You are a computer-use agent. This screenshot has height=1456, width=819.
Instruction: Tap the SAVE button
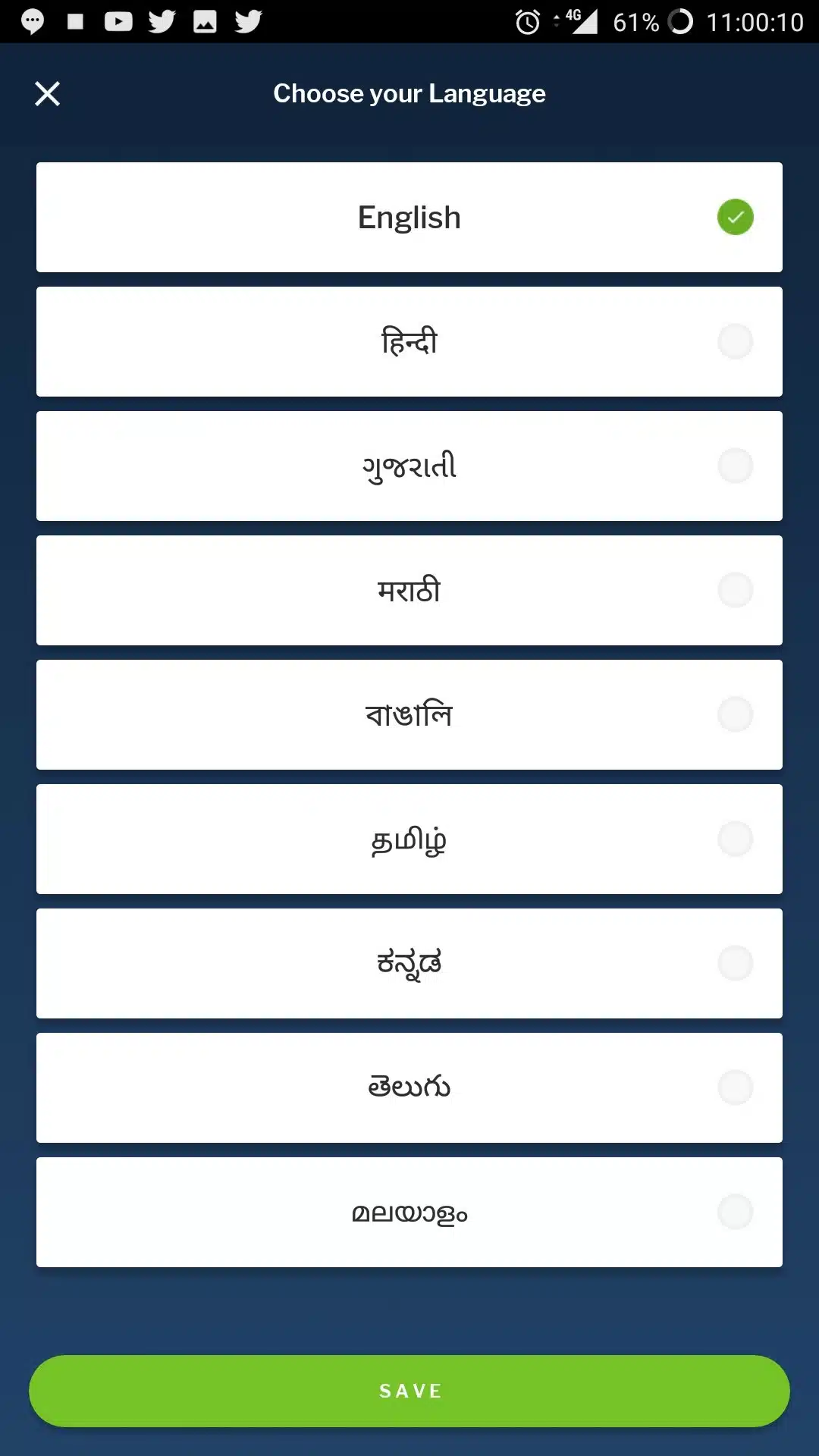click(409, 1391)
